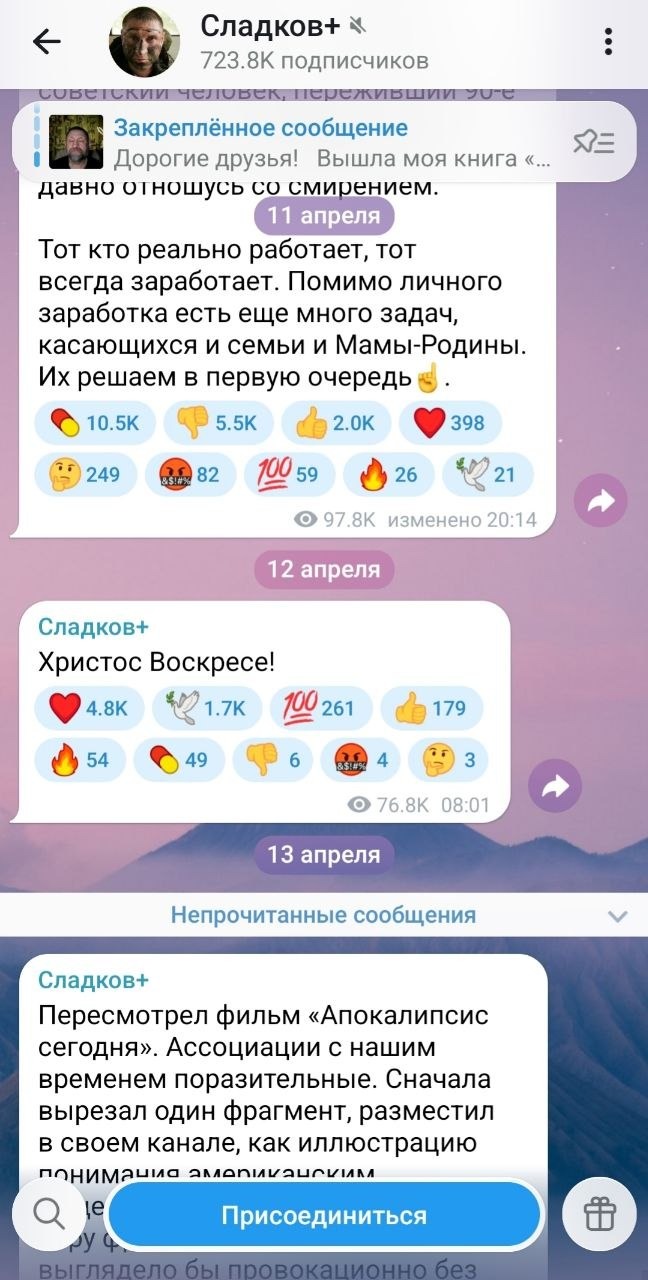Share the 11 апреля post
This screenshot has width=648, height=1280.
point(601,500)
